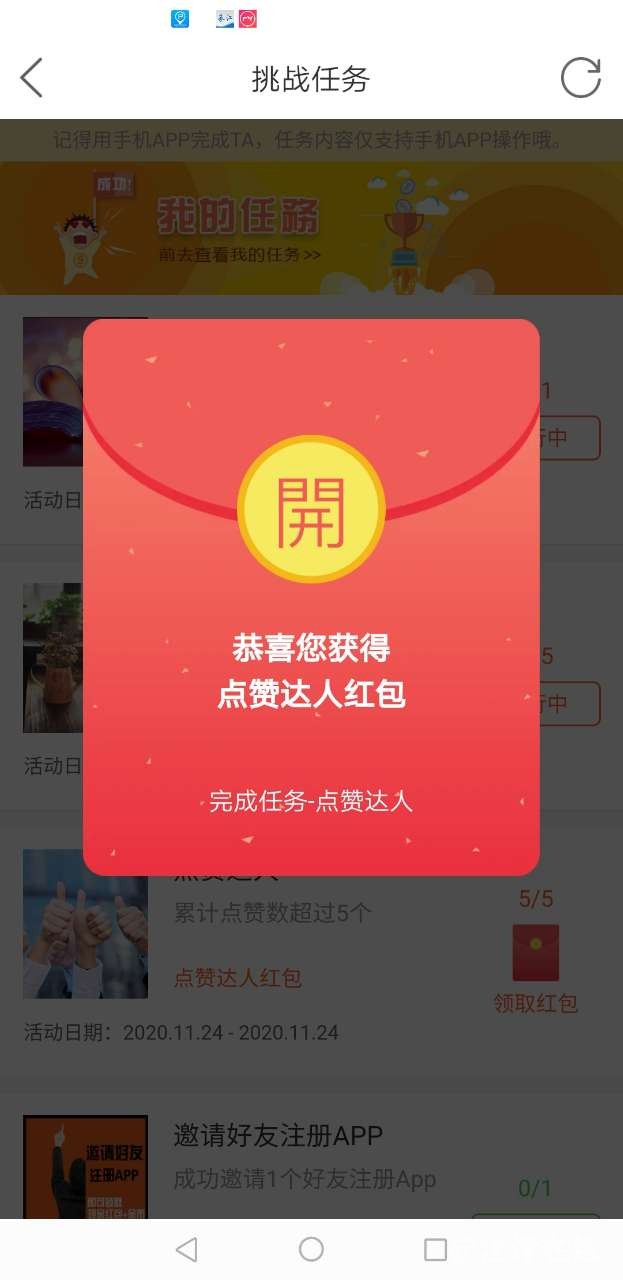Tap the system home button
This screenshot has height=1280, width=623.
coord(311,1249)
